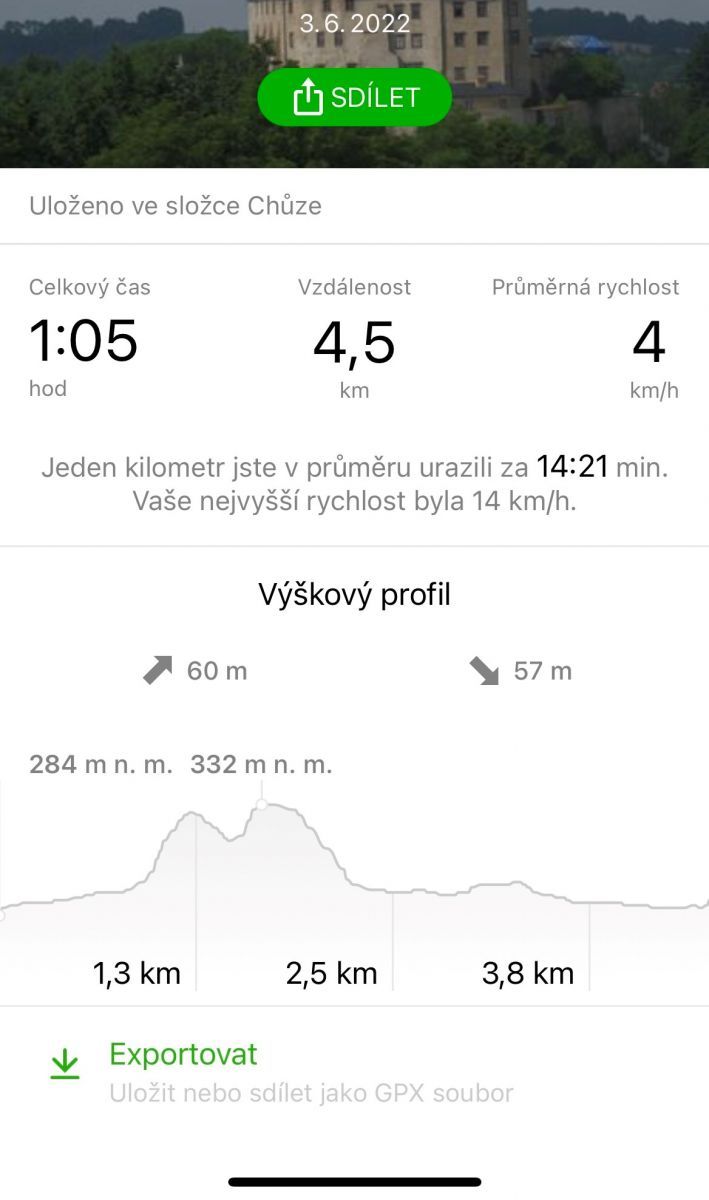Tap the green Sdílet share button
The image size is (709, 1200).
tap(354, 98)
